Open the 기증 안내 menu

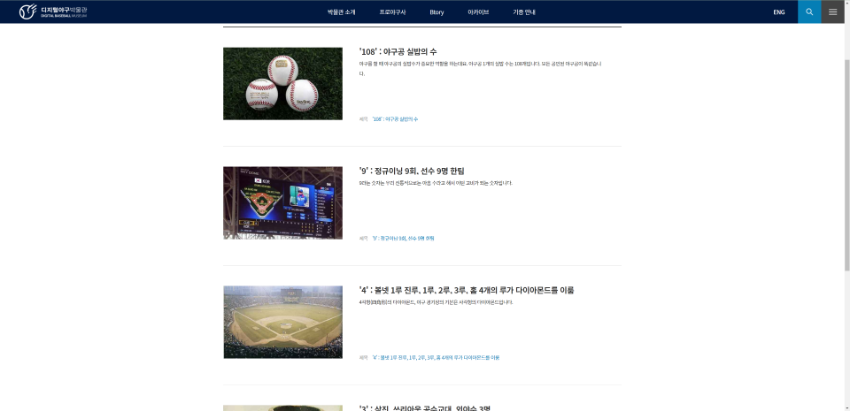[524, 12]
